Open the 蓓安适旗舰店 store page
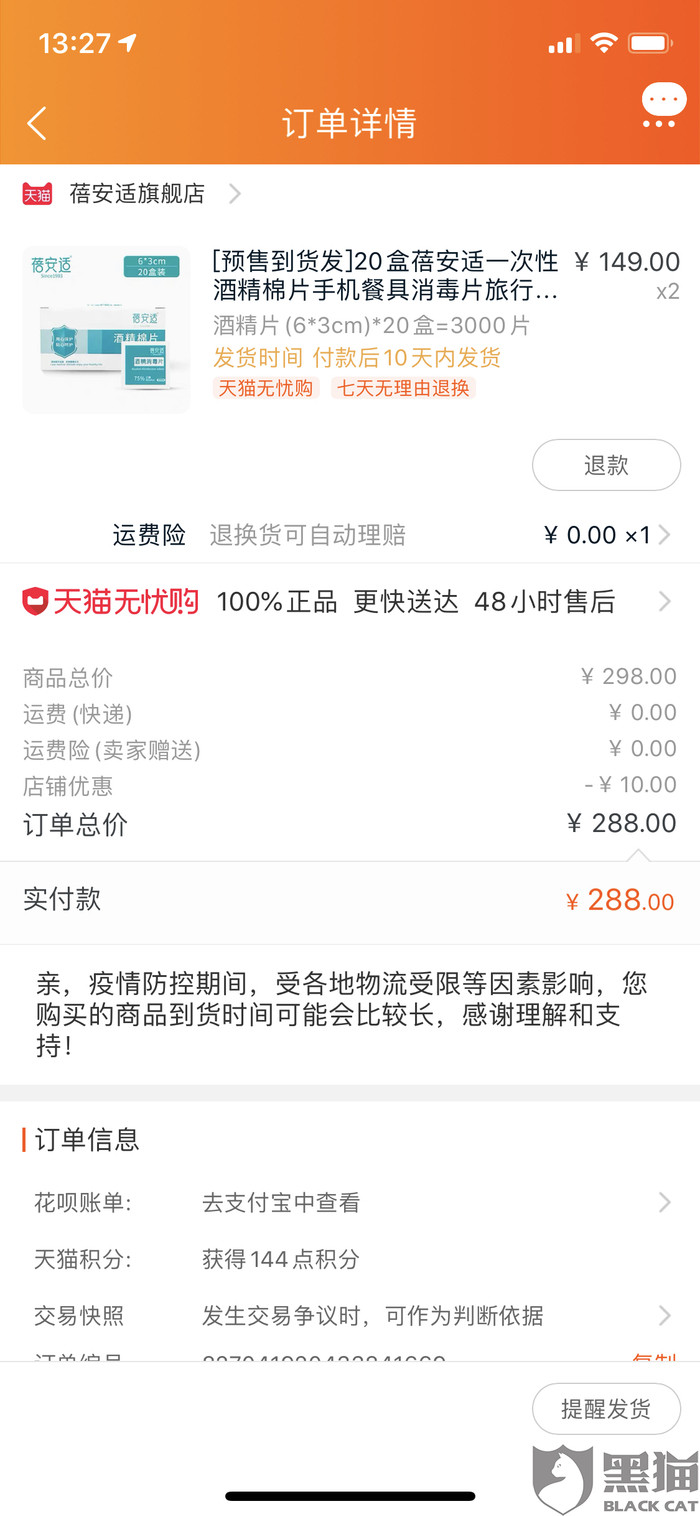The height and width of the screenshot is (1516, 700). tap(137, 194)
